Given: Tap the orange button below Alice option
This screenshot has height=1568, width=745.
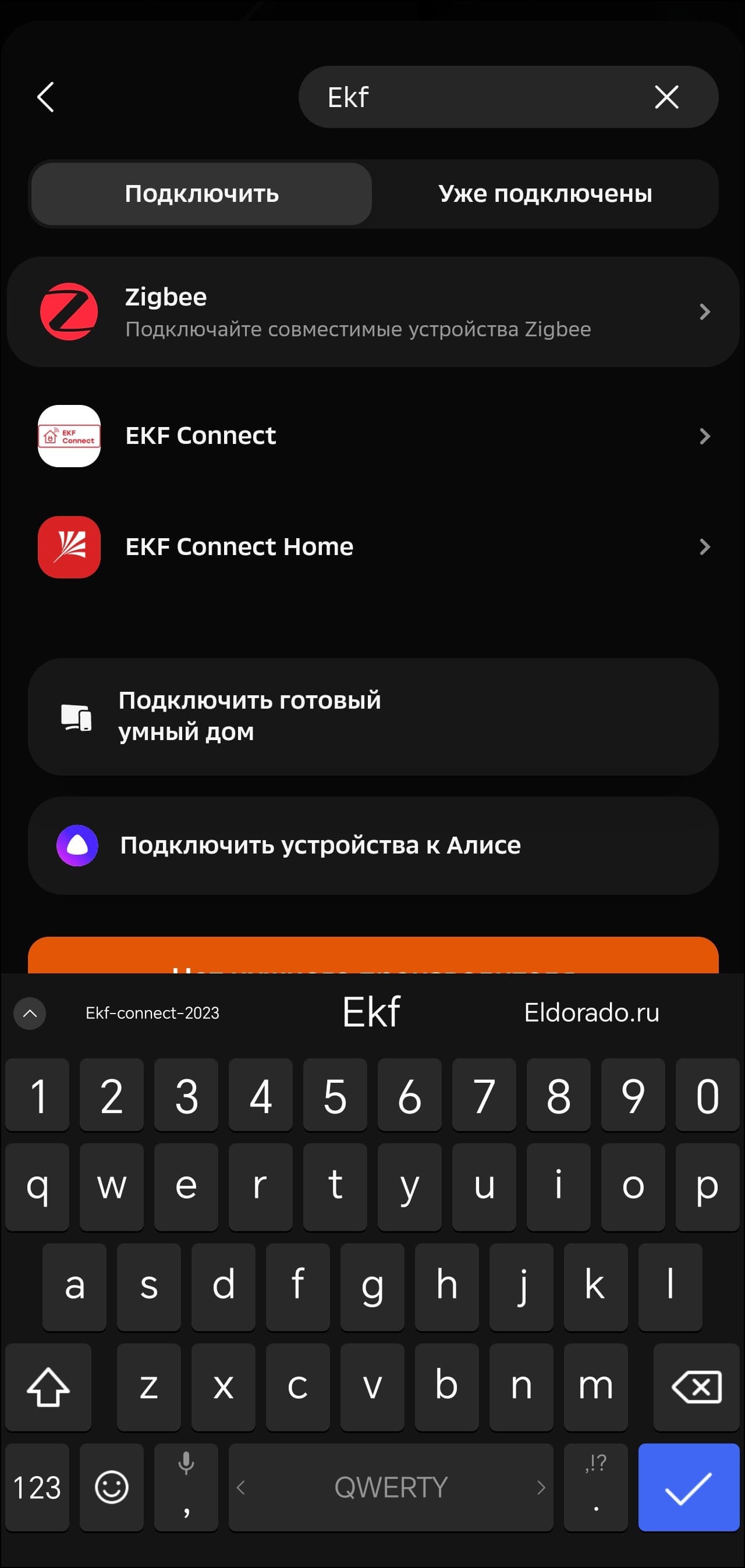Looking at the screenshot, I should (373, 957).
